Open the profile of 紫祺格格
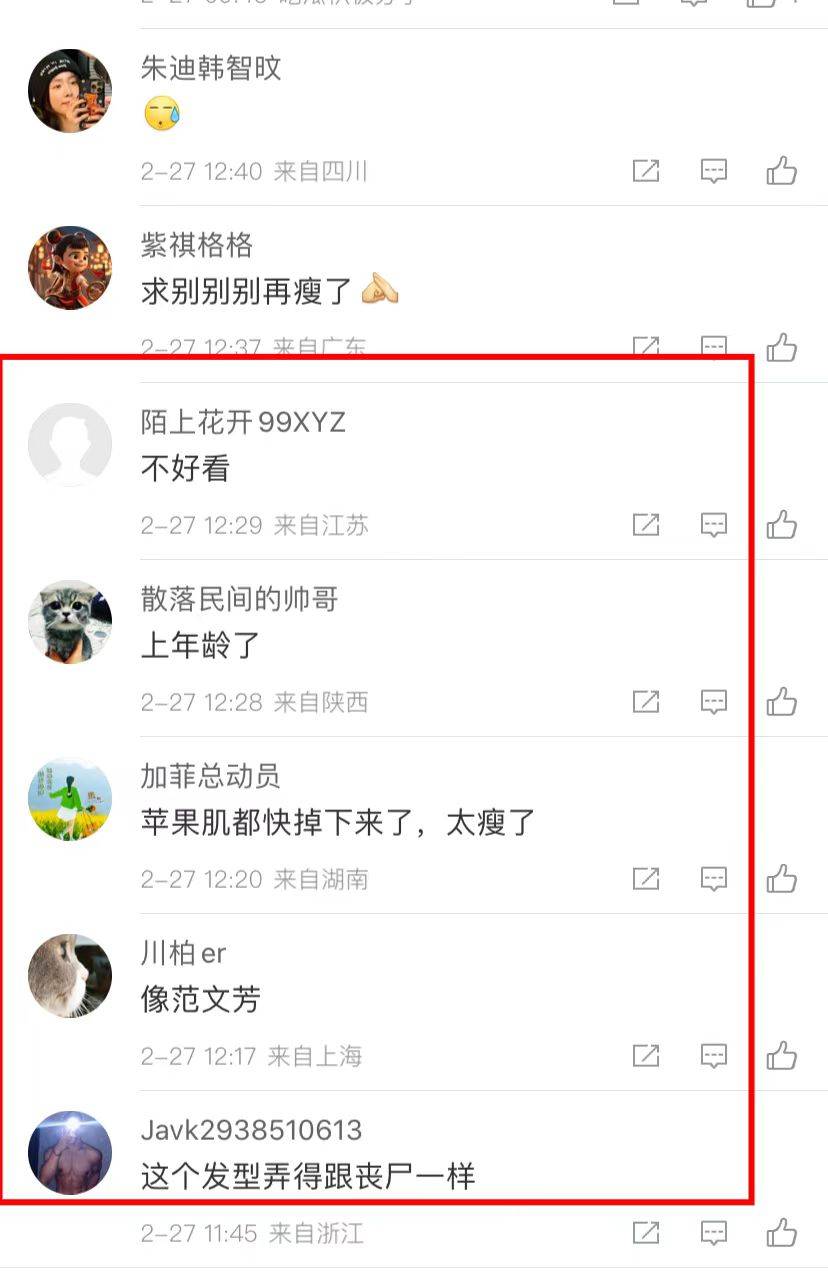Image resolution: width=828 pixels, height=1276 pixels. (x=69, y=267)
